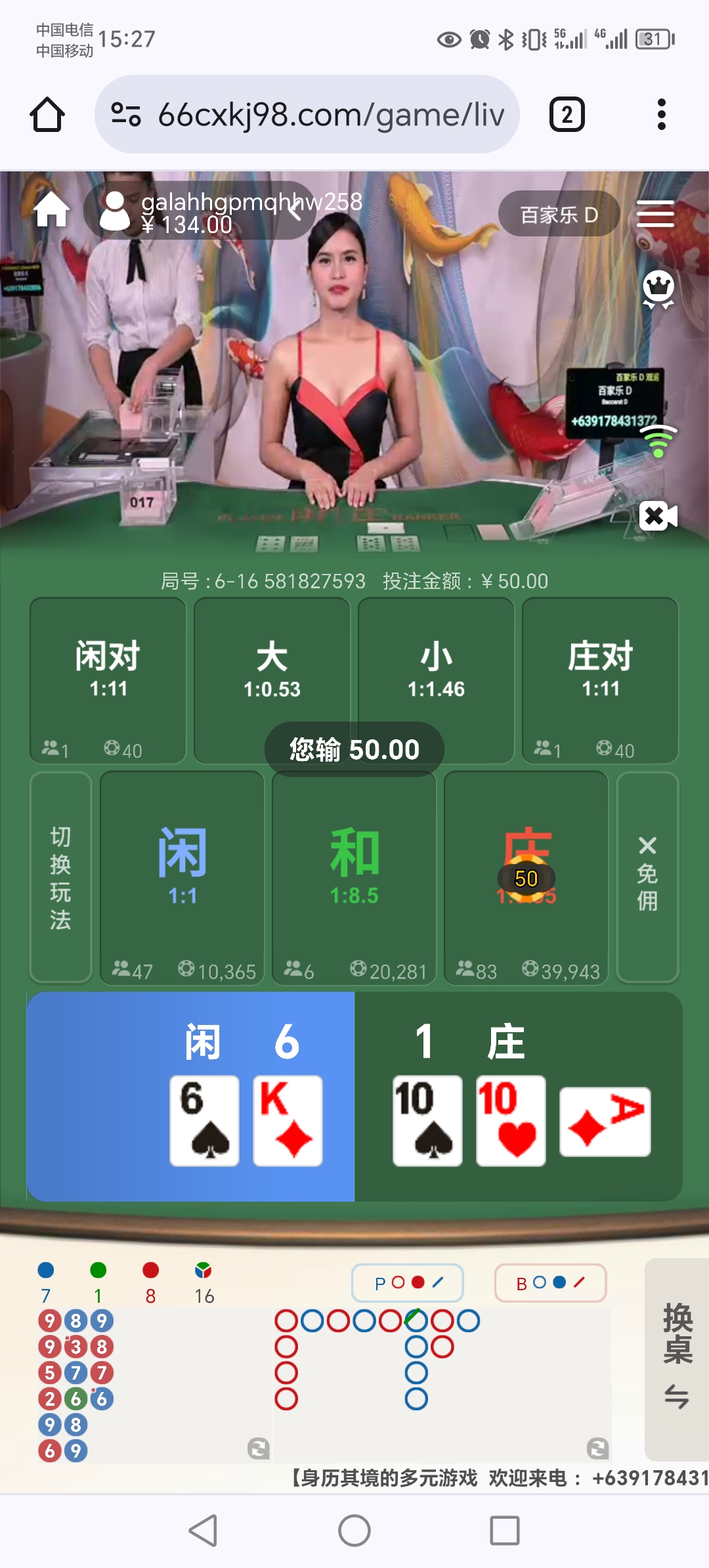Tap 换桌 to change table
The width and height of the screenshot is (709, 1568).
(677, 1358)
